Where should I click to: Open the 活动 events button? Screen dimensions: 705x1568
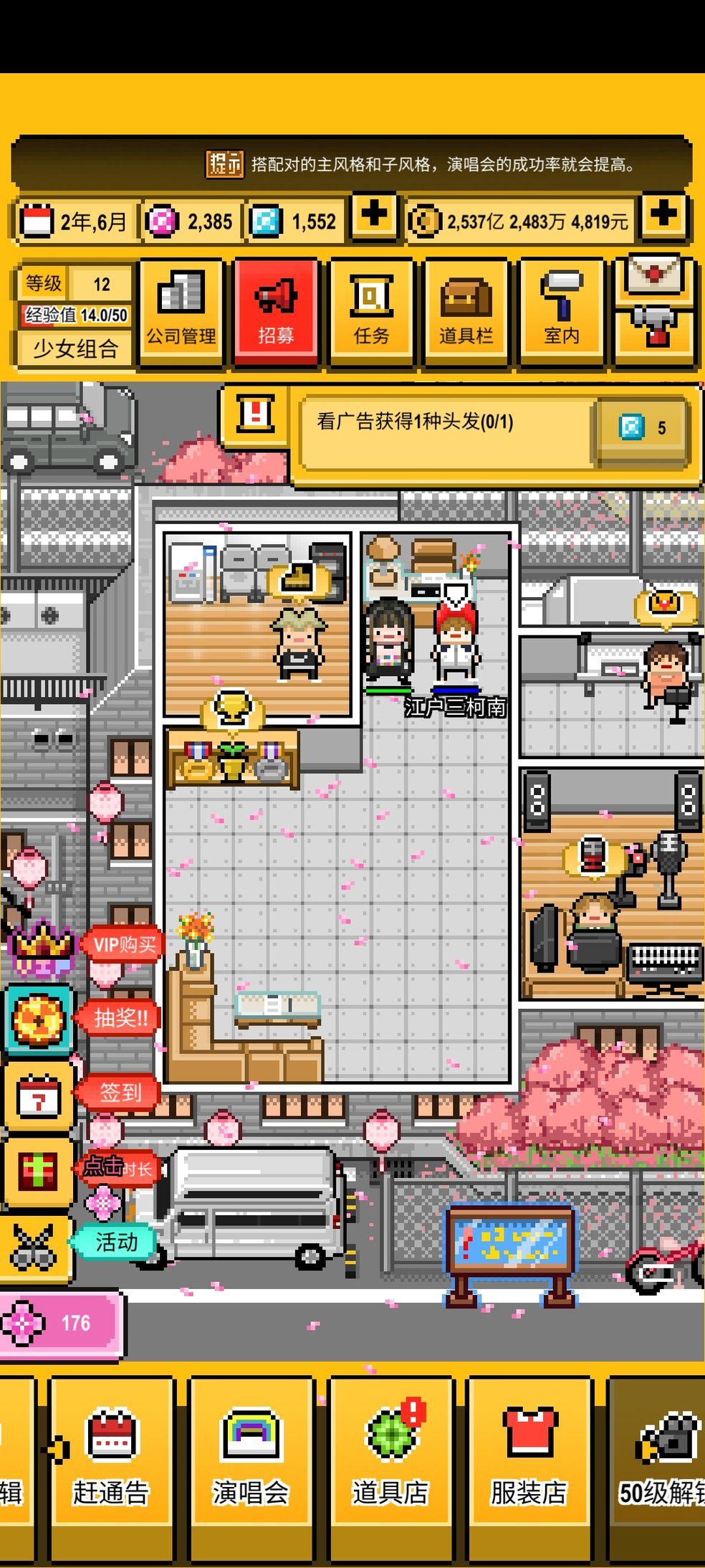pyautogui.click(x=115, y=1242)
